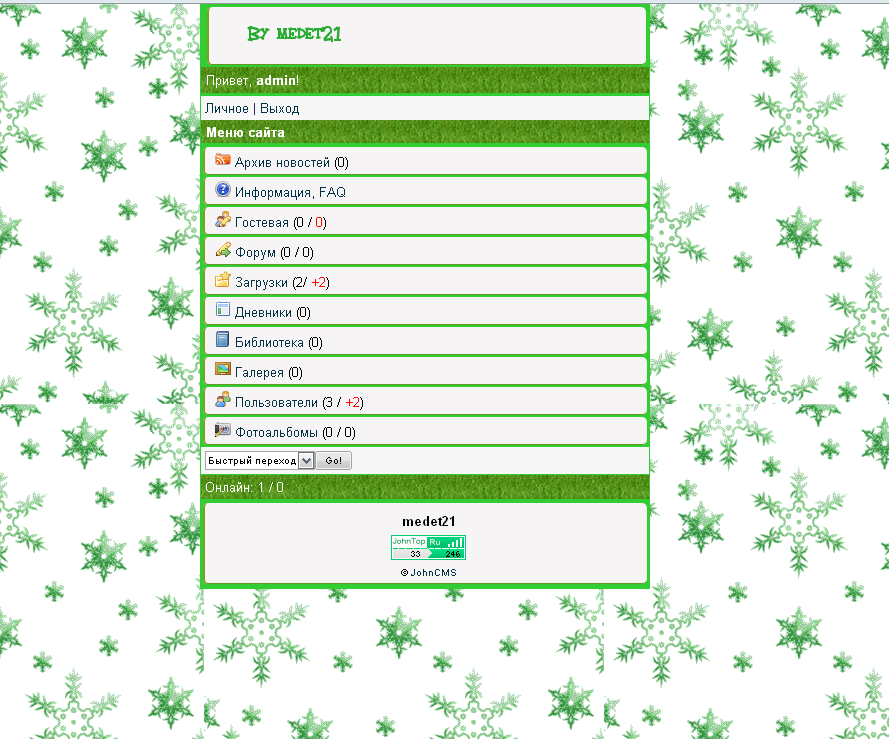The height and width of the screenshot is (739, 889).
Task: Go to Гостевая guestbook
Action: (261, 222)
